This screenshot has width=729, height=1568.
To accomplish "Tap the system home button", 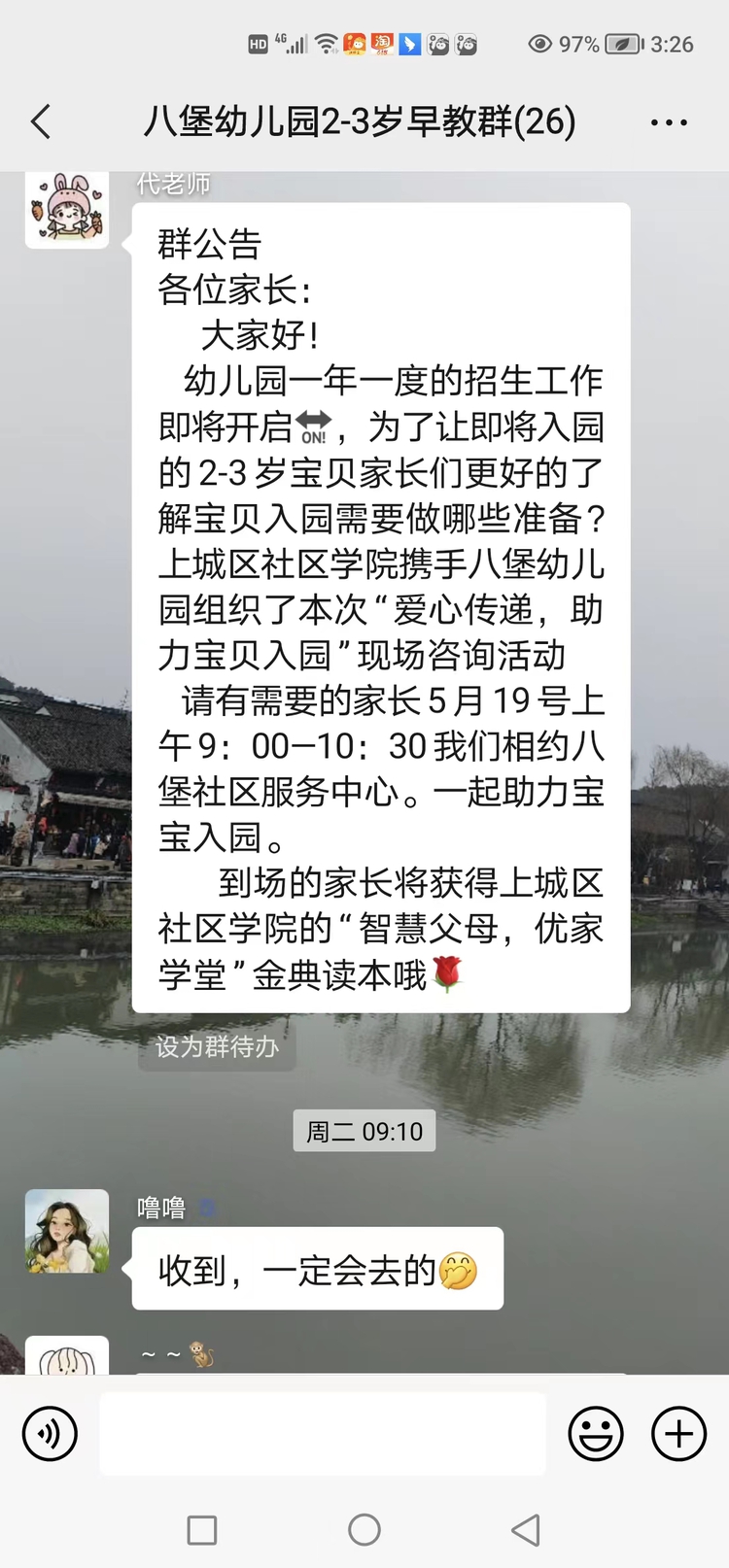I will tap(364, 1530).
